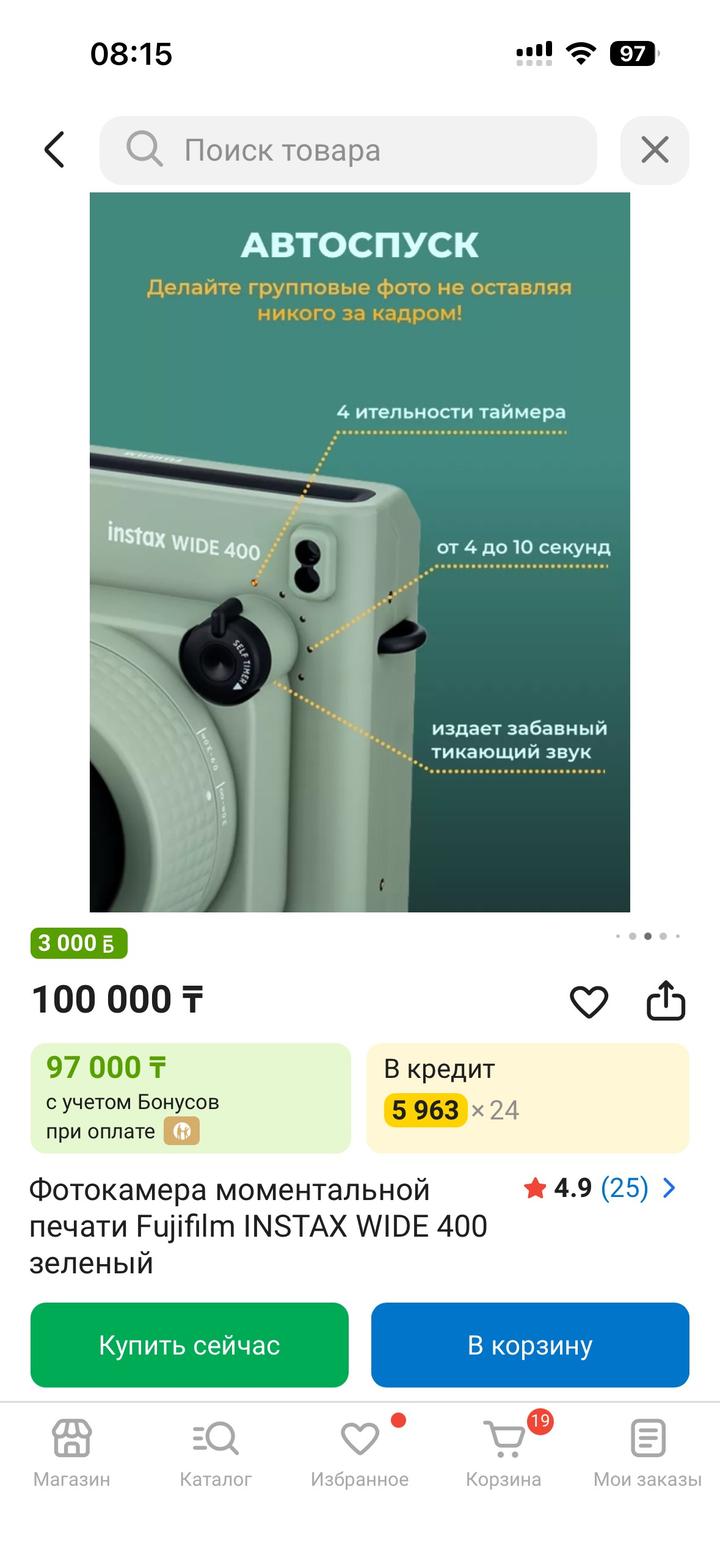Open the 4.9 rating reviews (25)
This screenshot has width=720, height=1561.
coord(600,1188)
